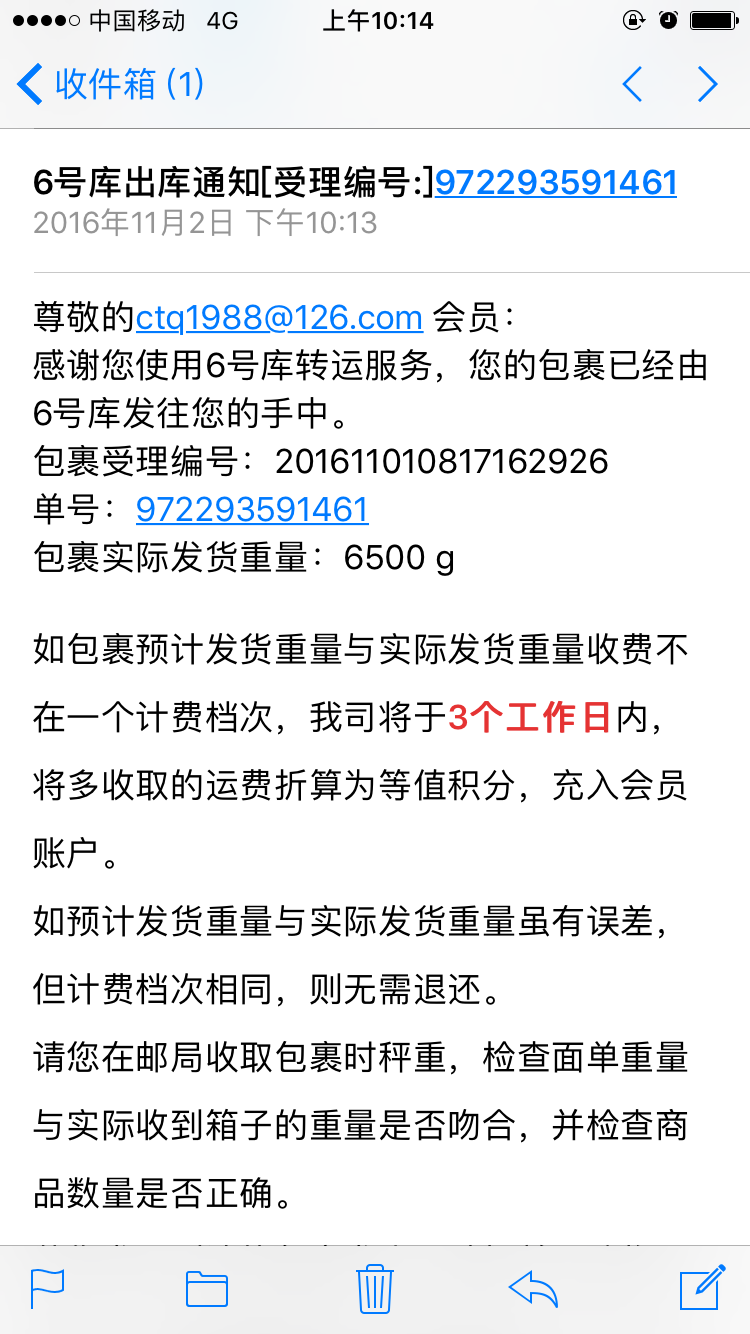The height and width of the screenshot is (1334, 750).
Task: Open the 972293591461 link in the subject
Action: 556,182
